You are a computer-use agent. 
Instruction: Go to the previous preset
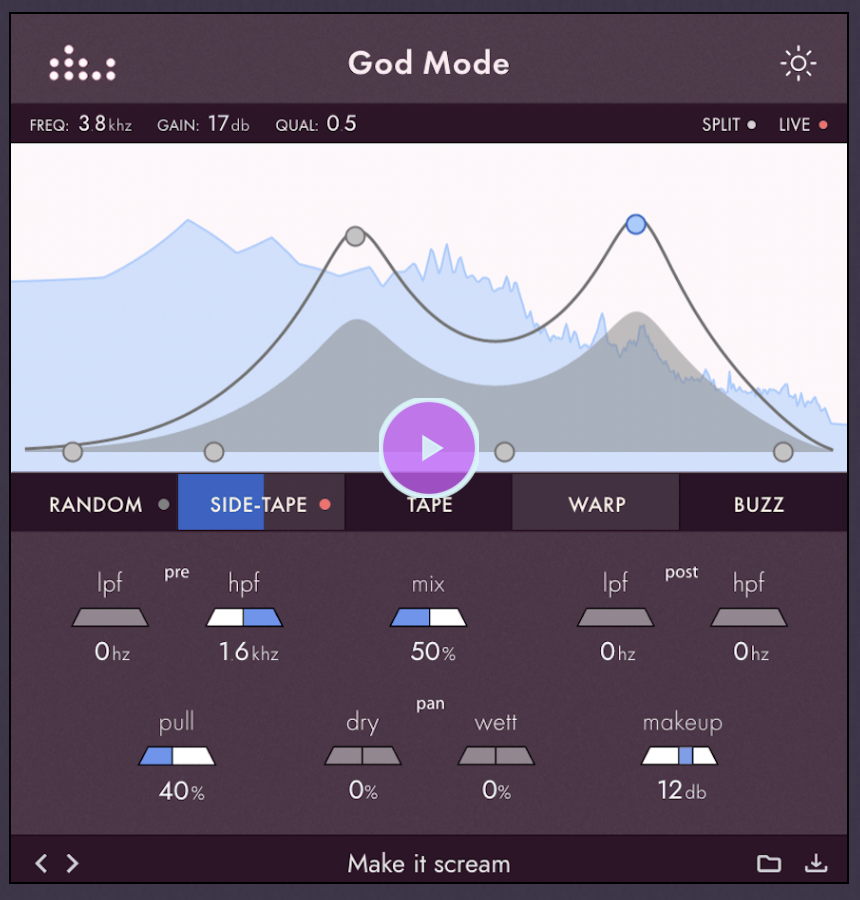[x=41, y=863]
